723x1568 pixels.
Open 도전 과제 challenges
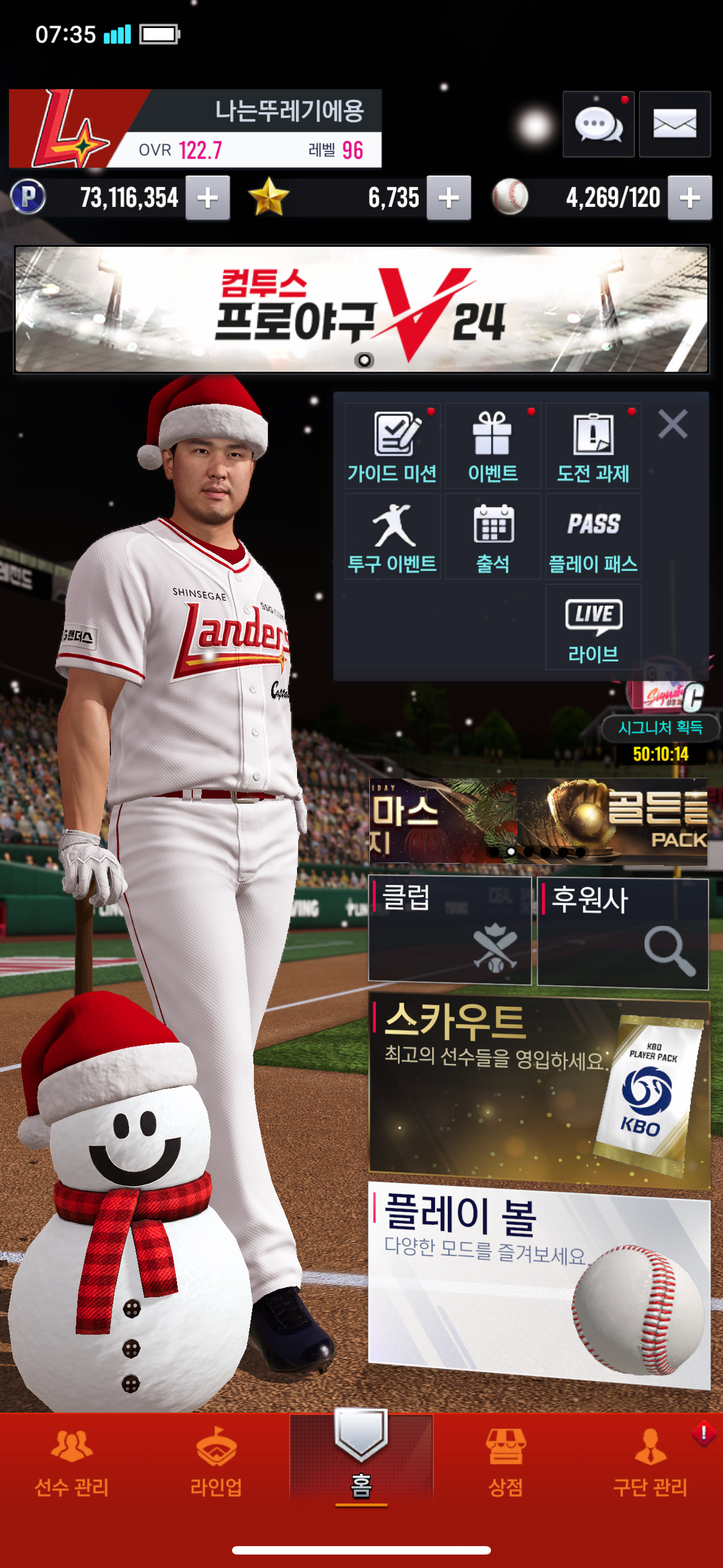(x=593, y=446)
